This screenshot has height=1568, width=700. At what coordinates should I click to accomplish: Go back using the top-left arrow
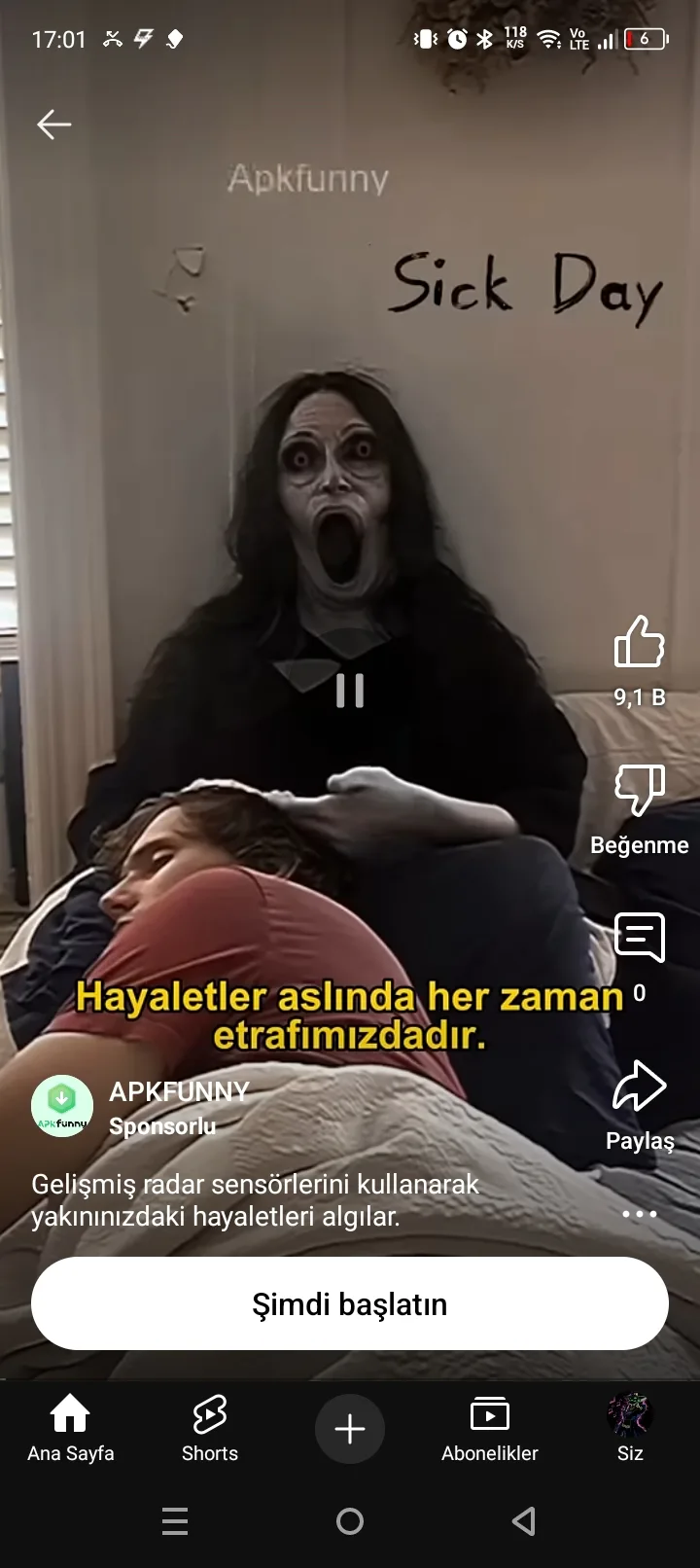54,125
